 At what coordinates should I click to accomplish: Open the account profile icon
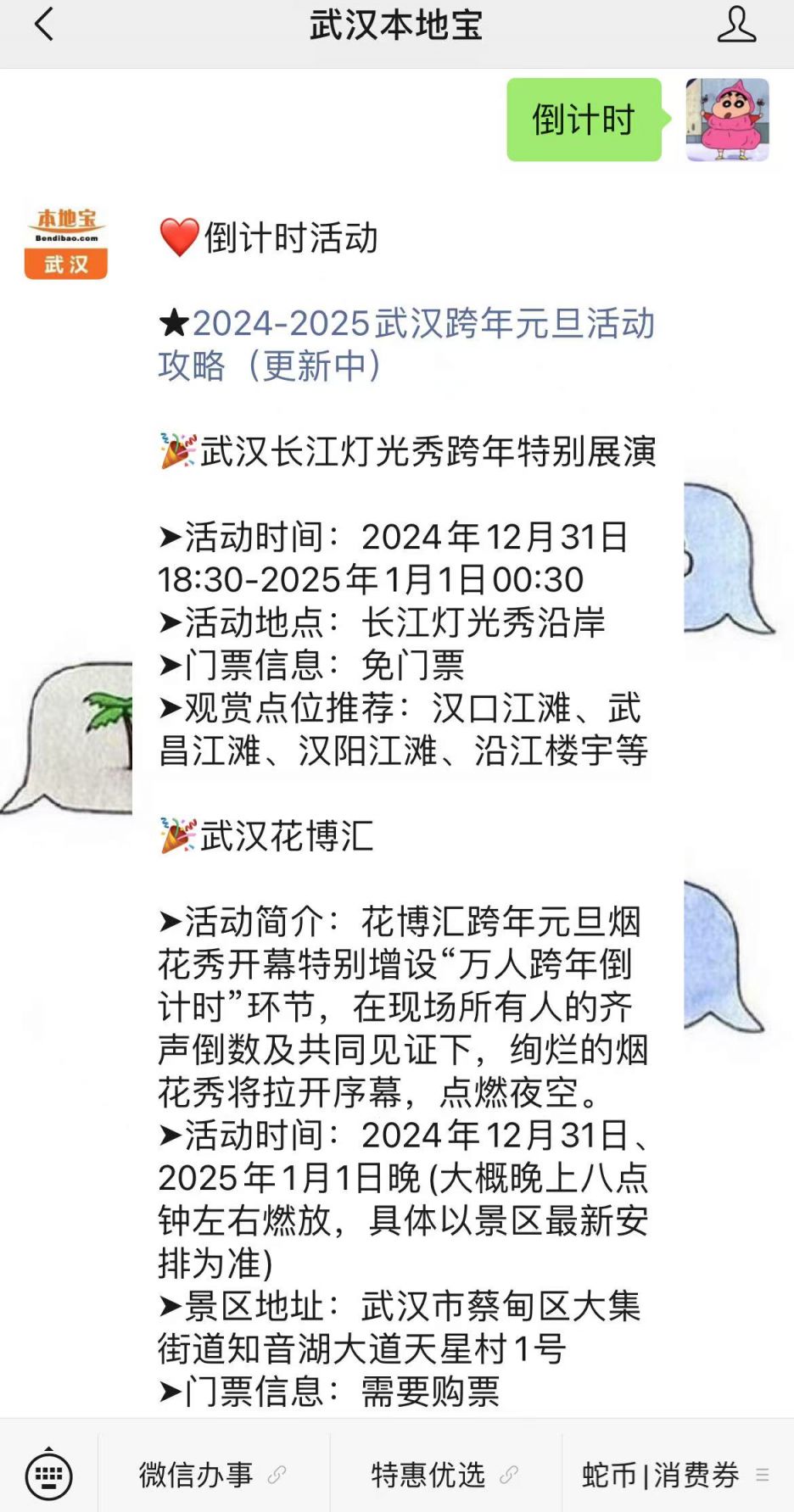coord(736,25)
